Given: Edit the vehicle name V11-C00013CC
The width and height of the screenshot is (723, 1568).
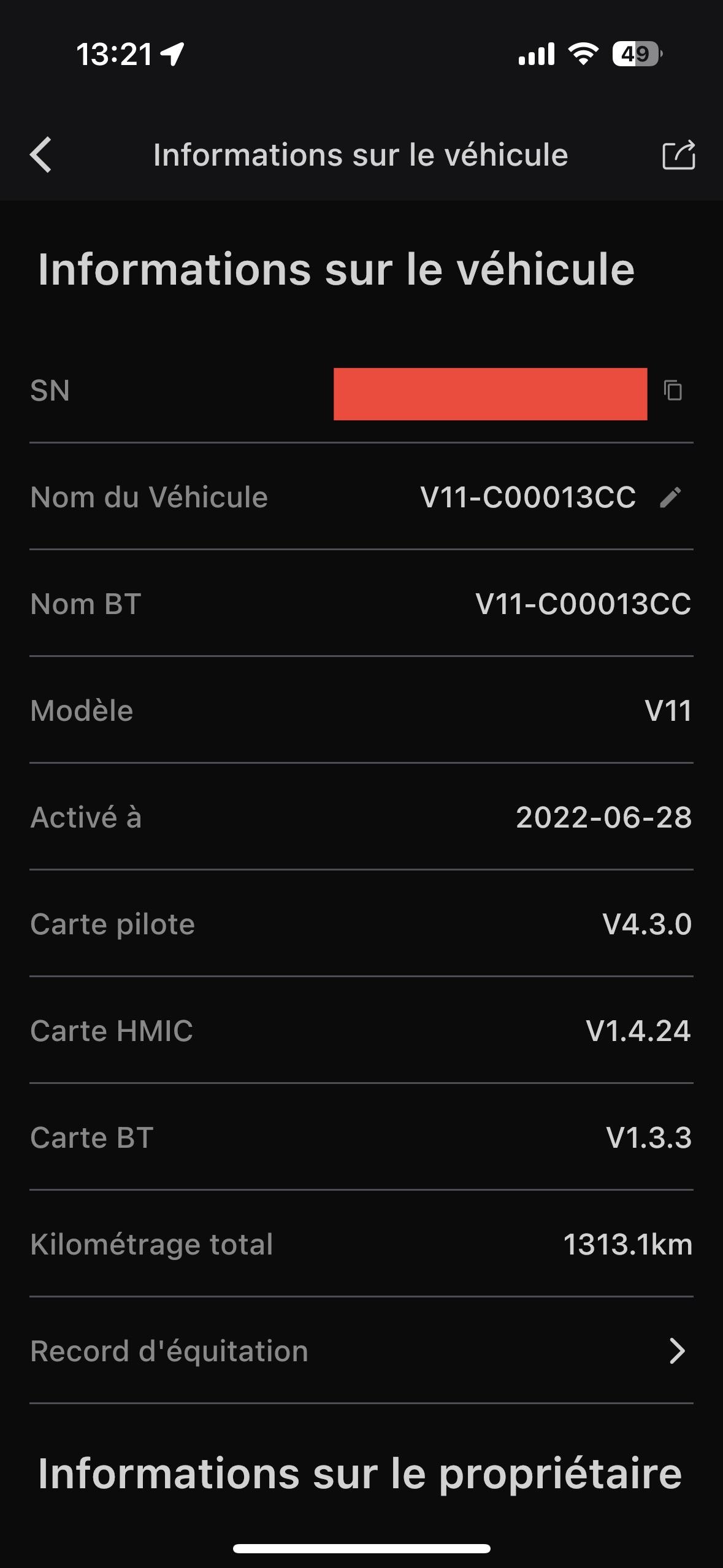Looking at the screenshot, I should pyautogui.click(x=670, y=498).
